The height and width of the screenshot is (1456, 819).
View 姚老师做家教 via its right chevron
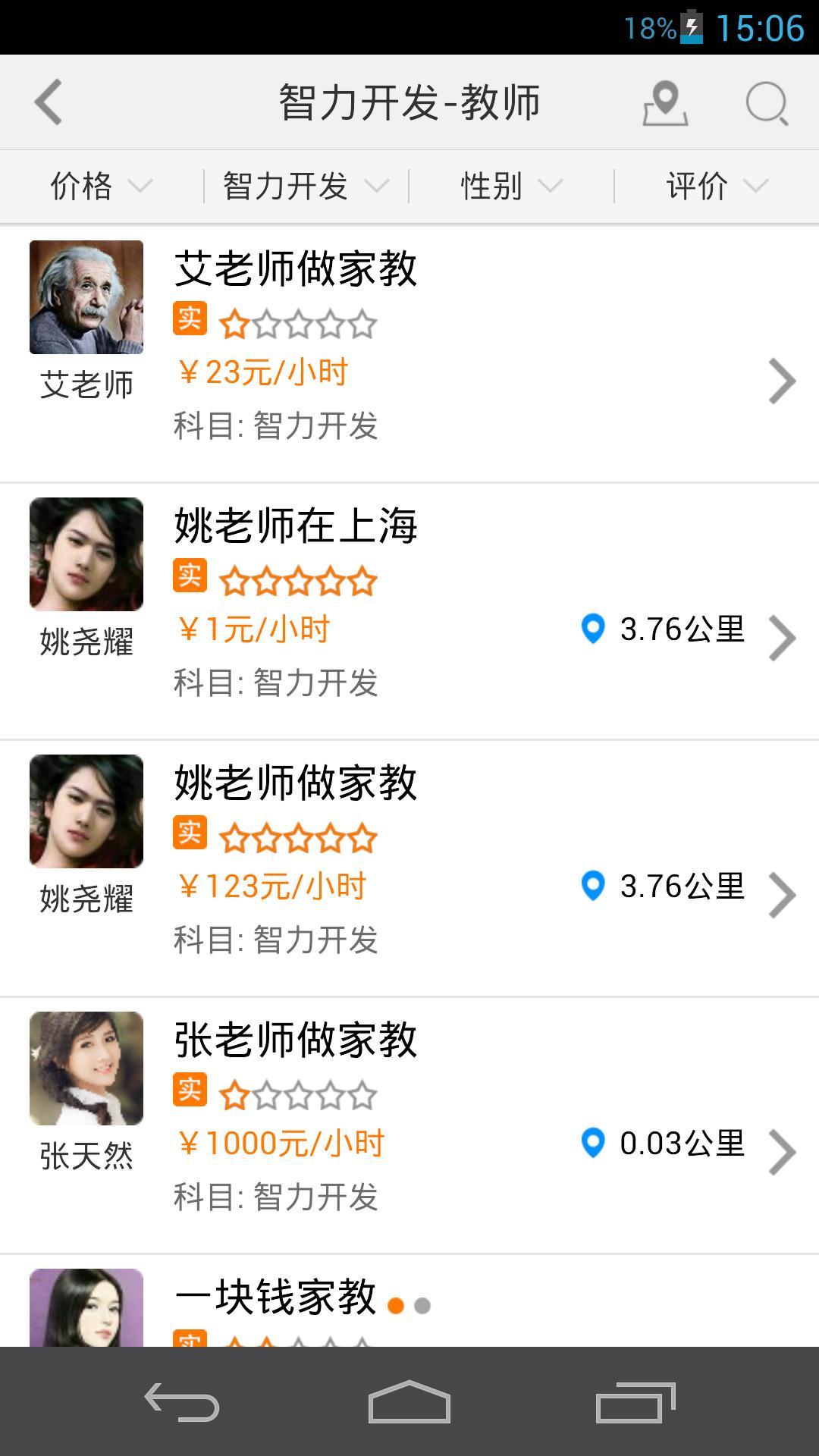pyautogui.click(x=783, y=895)
